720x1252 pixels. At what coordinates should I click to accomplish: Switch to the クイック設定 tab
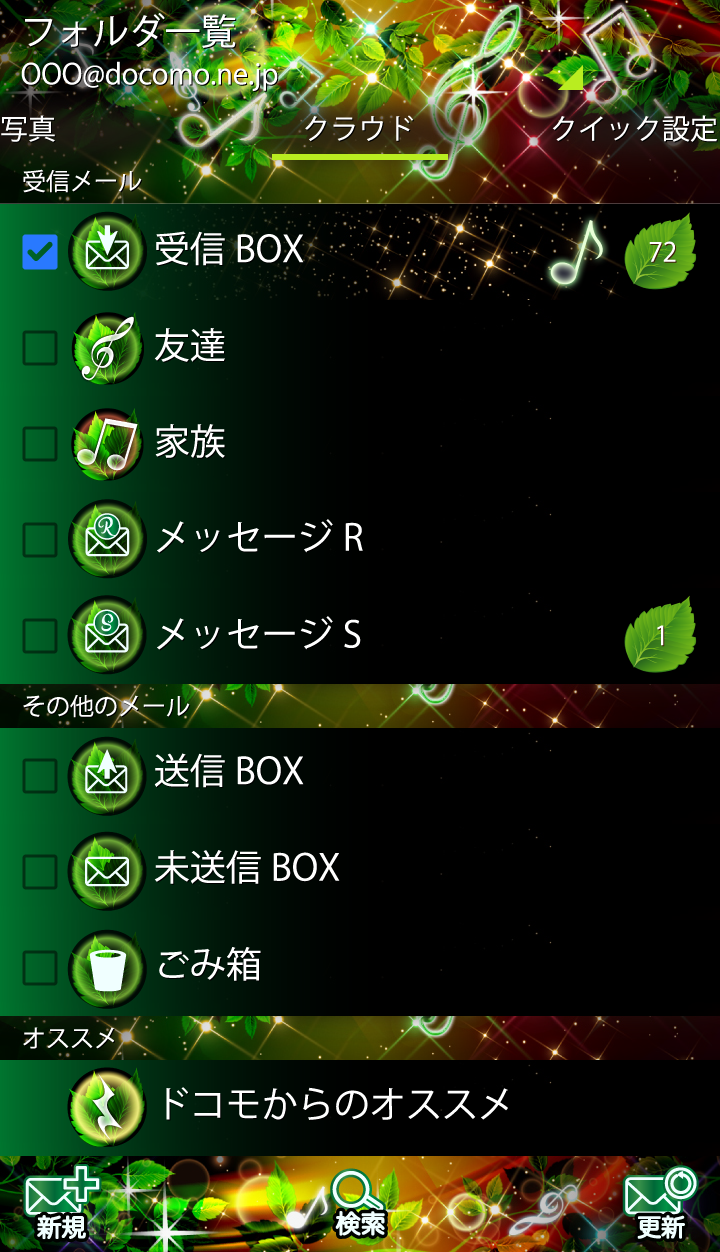click(634, 130)
